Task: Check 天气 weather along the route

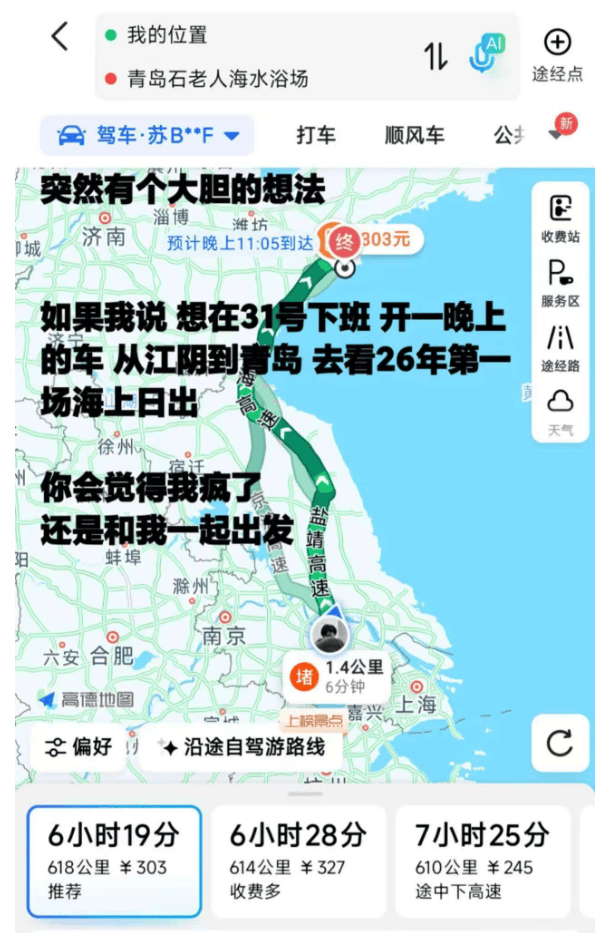Action: pyautogui.click(x=560, y=411)
